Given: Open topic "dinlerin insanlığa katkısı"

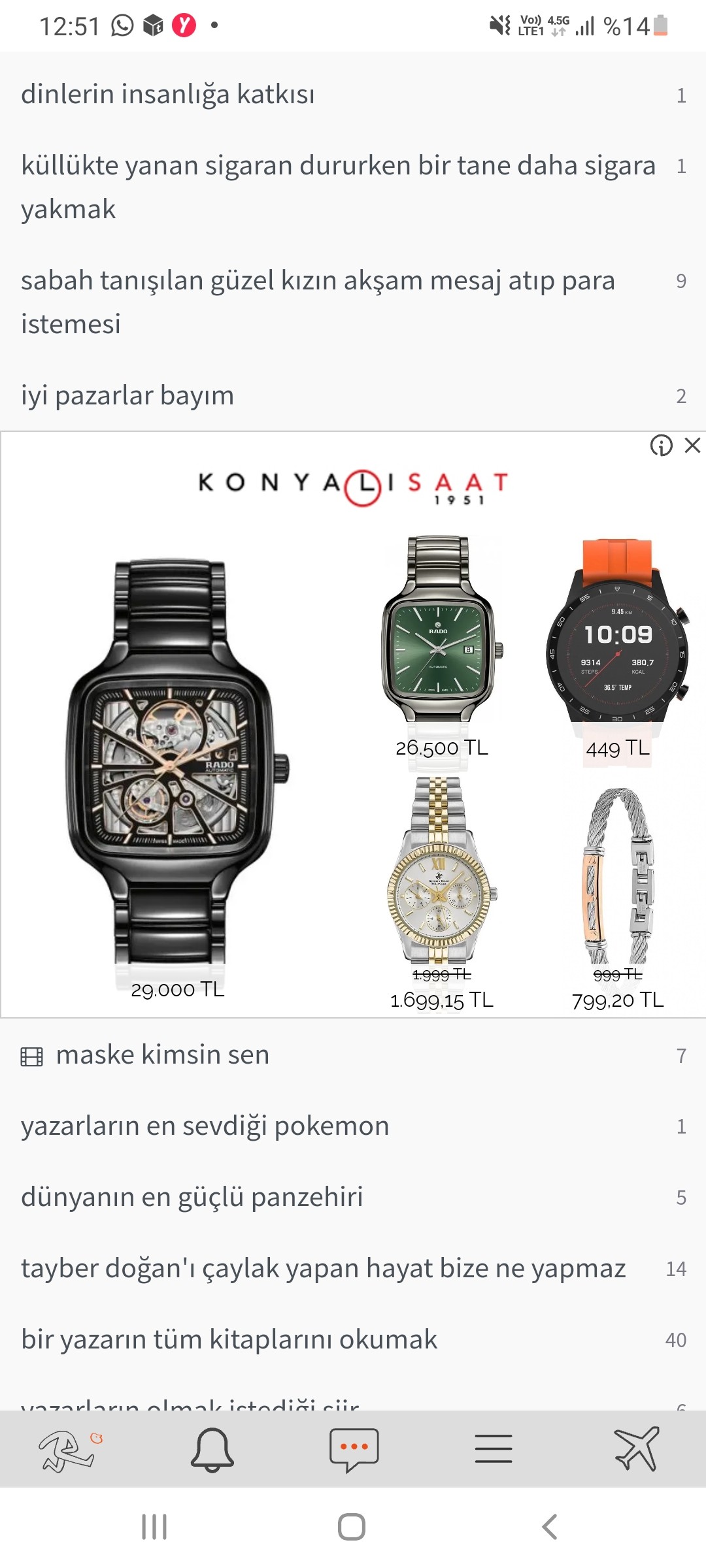Looking at the screenshot, I should pyautogui.click(x=353, y=94).
